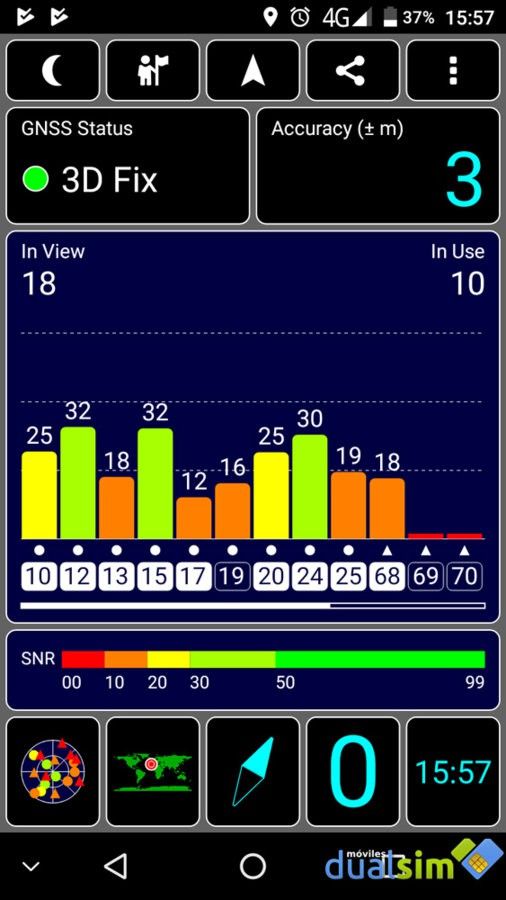Tap the Accuracy panel

[378, 166]
